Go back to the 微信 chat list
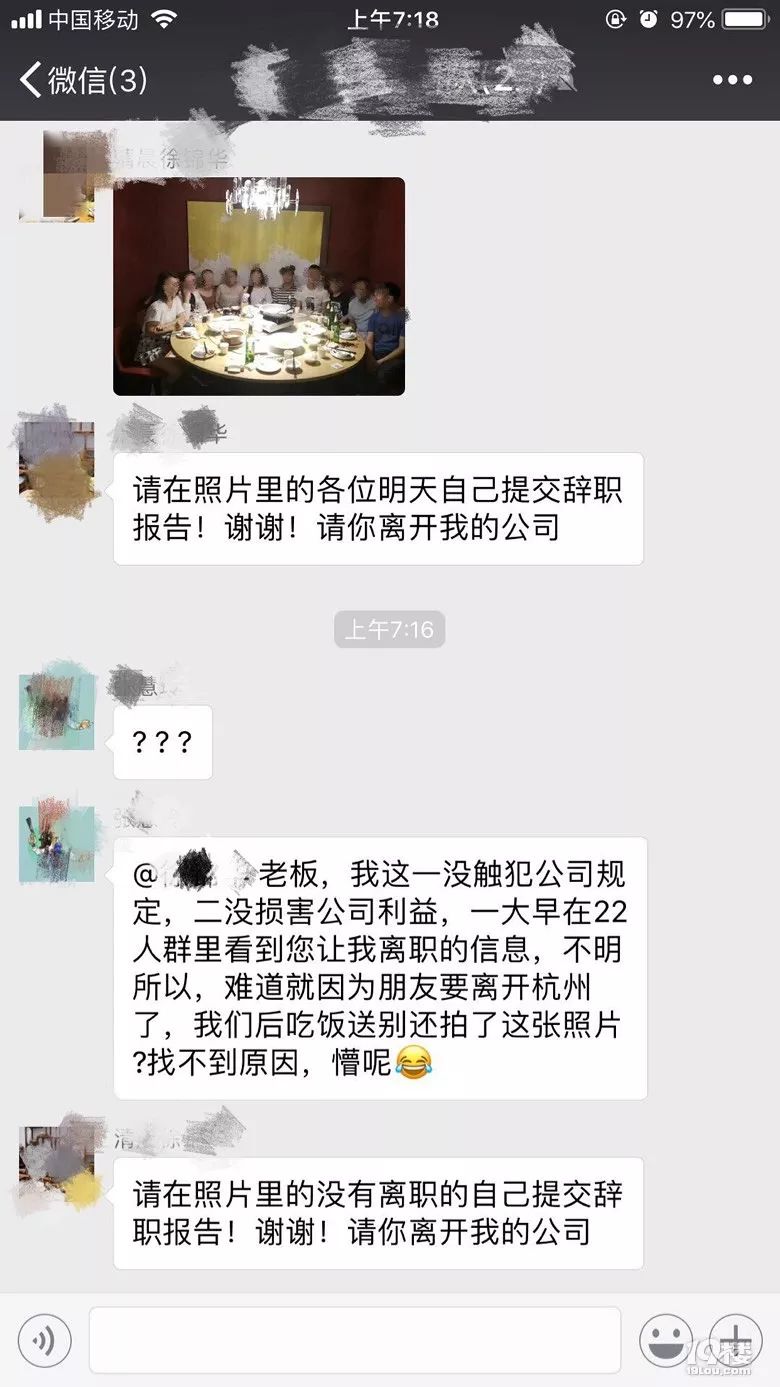The width and height of the screenshot is (780, 1387). coord(82,80)
